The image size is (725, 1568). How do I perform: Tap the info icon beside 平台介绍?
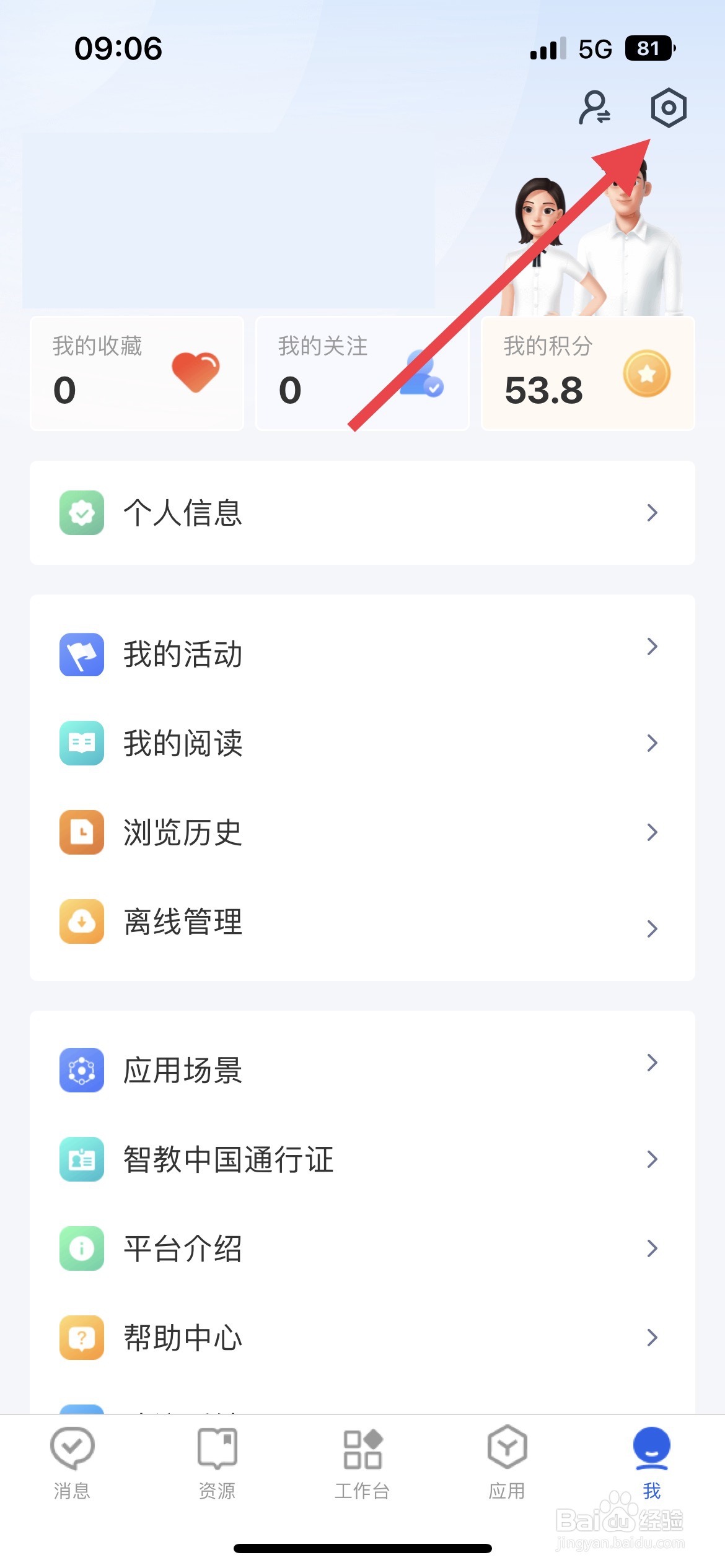82,1248
